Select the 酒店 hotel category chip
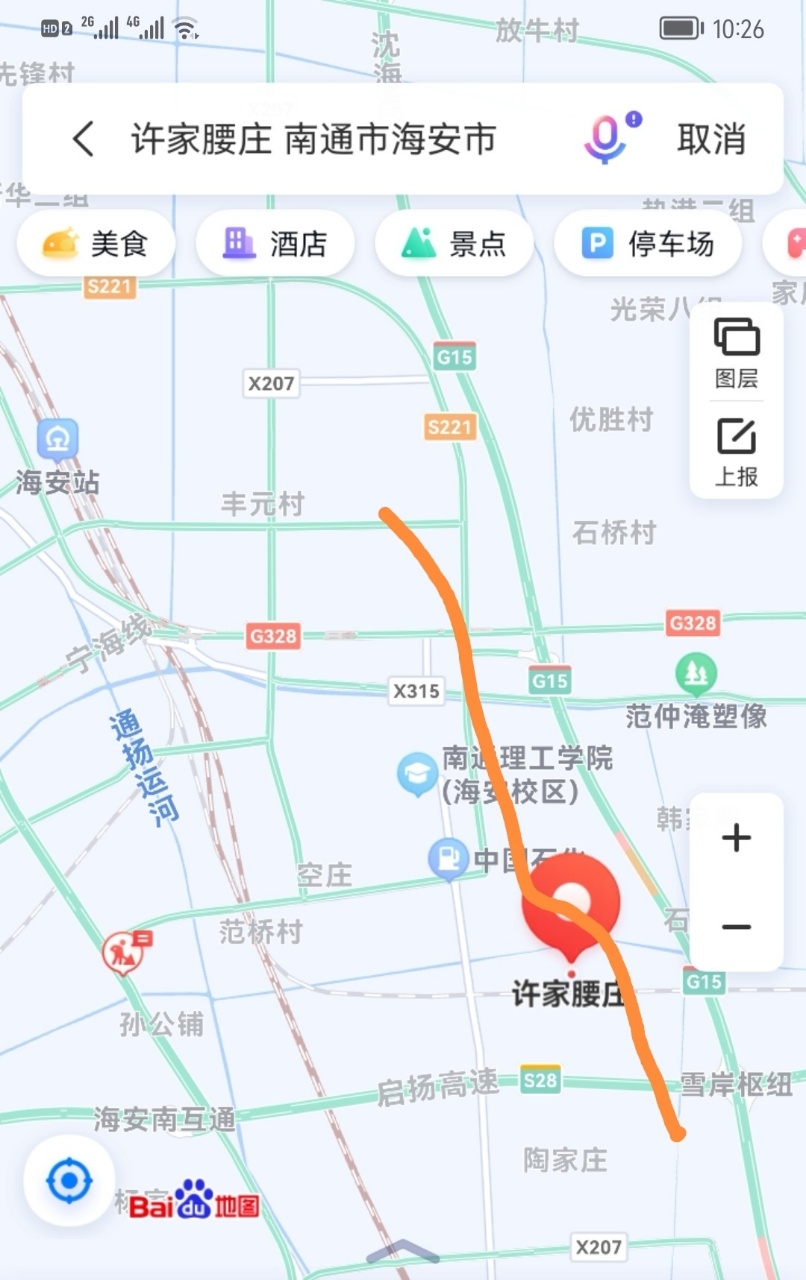 [276, 242]
